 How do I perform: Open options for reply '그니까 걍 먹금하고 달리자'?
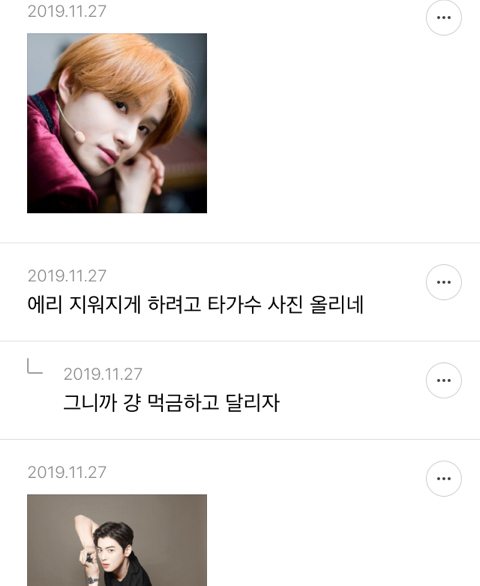click(444, 380)
